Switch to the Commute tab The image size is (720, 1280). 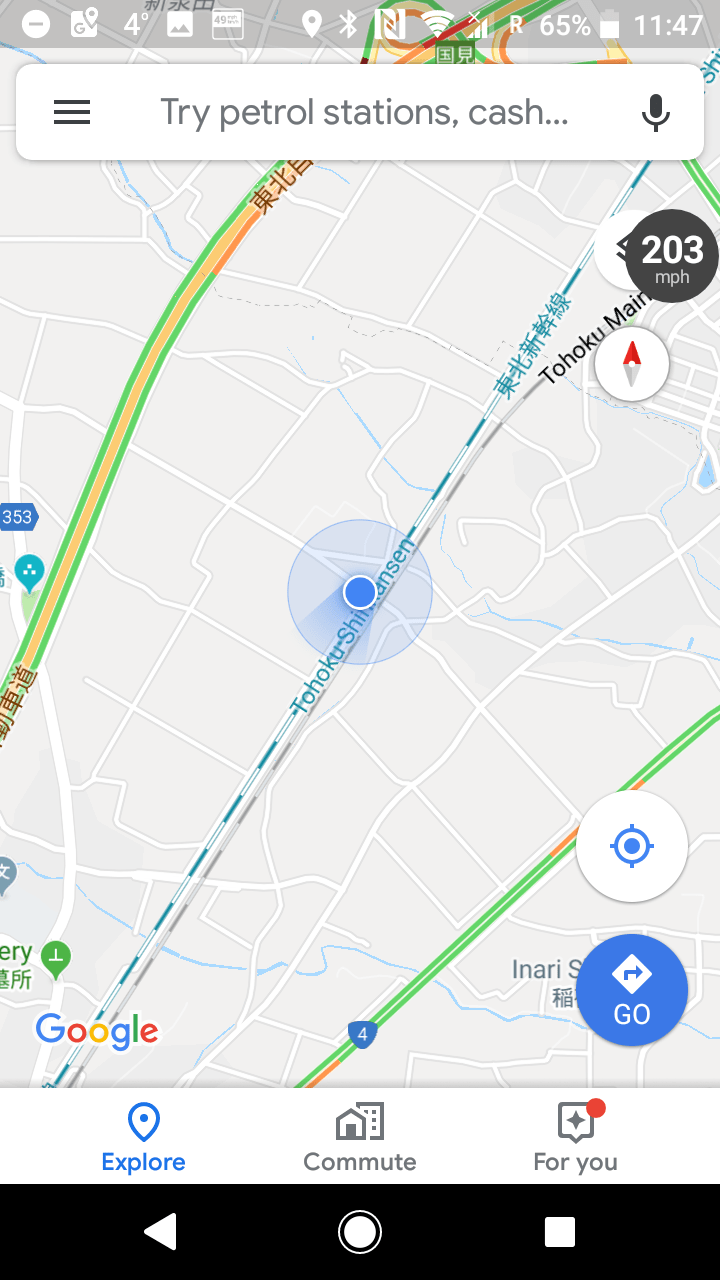[x=360, y=1137]
